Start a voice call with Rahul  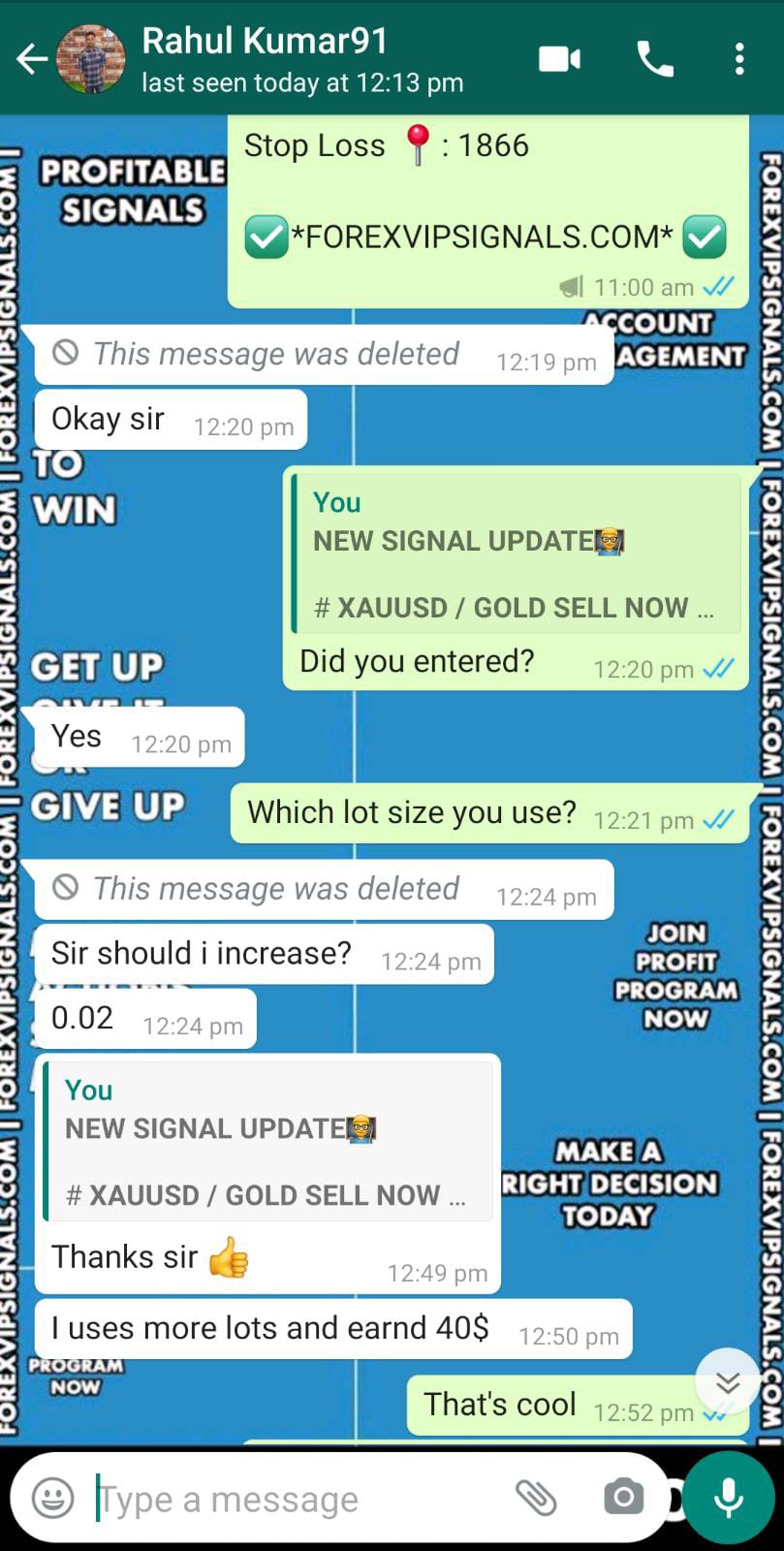(x=655, y=60)
